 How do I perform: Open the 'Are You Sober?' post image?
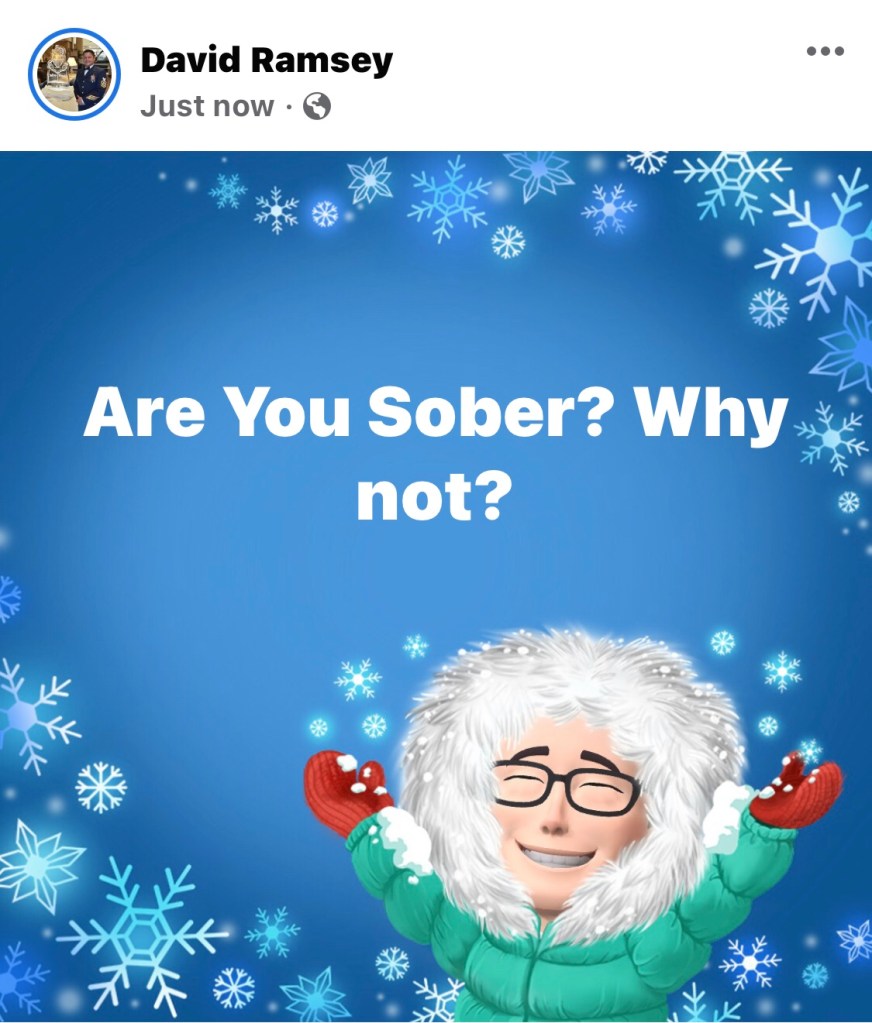(436, 585)
